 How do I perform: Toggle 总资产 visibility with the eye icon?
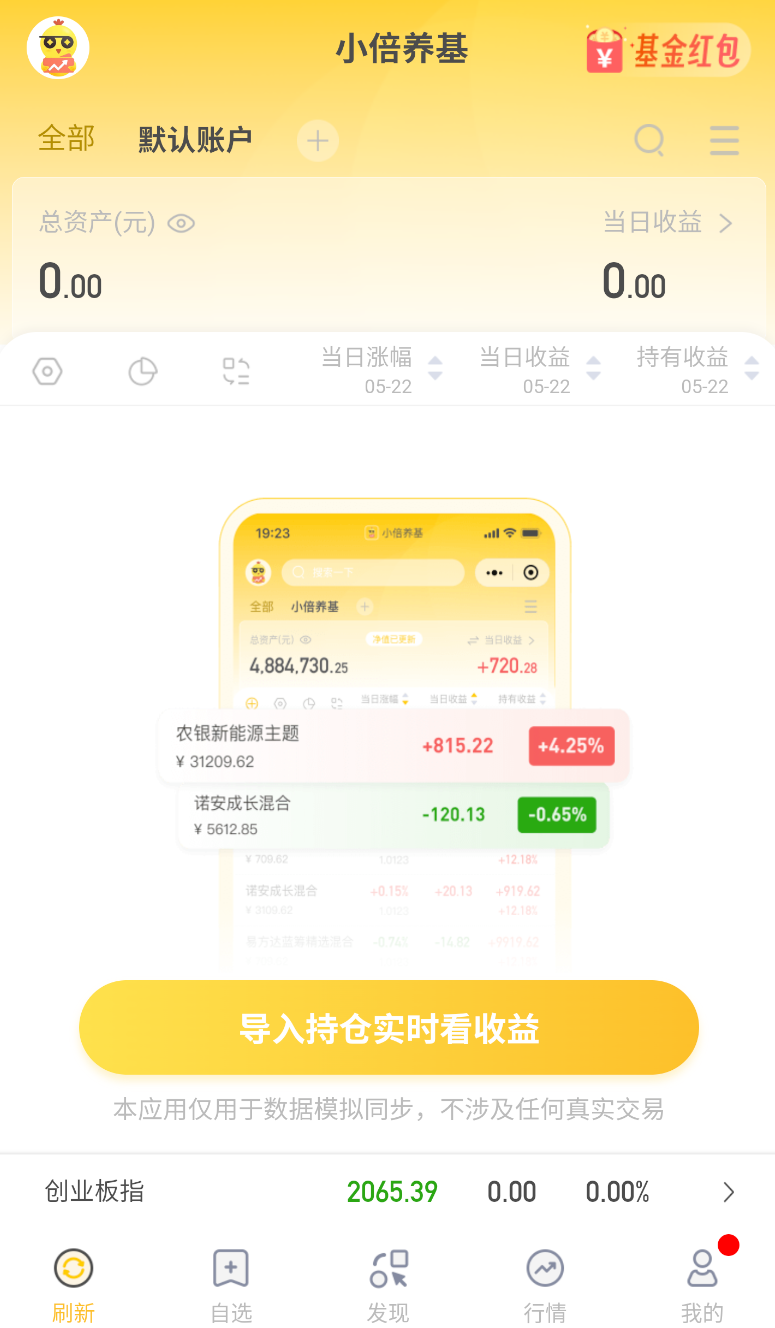click(x=180, y=222)
